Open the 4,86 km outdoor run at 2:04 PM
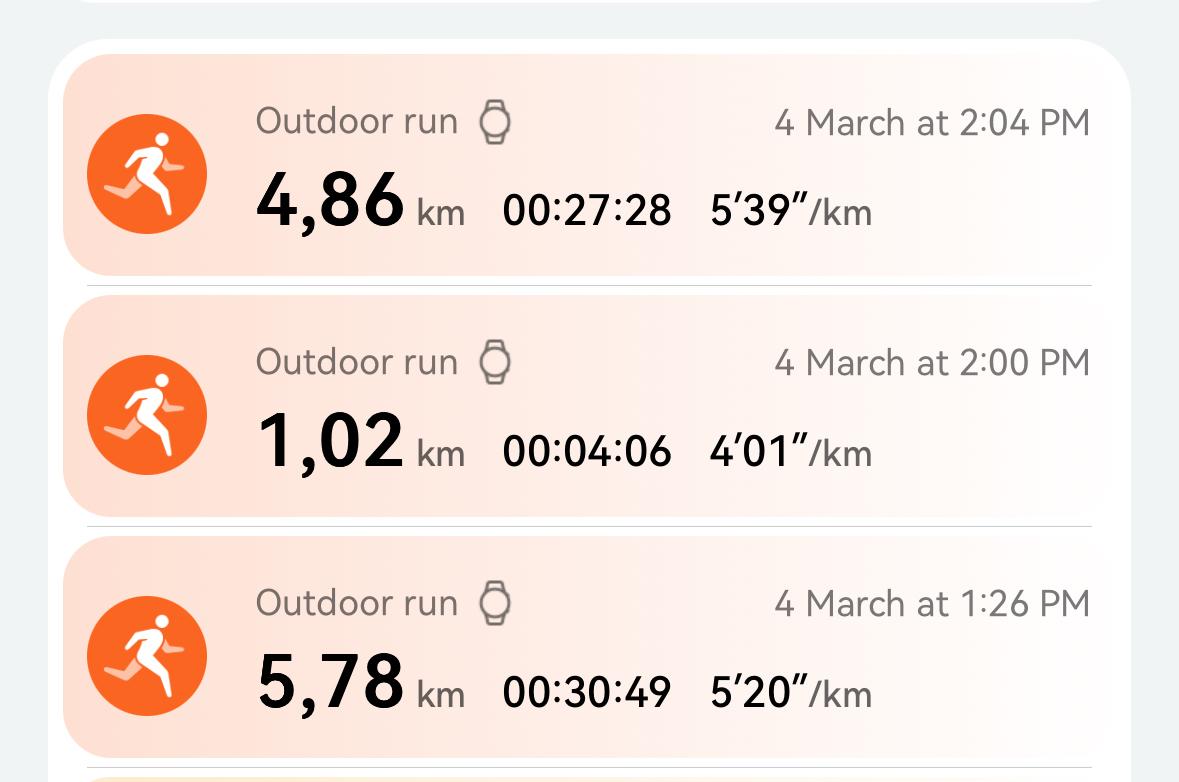Screen dimensions: 1179x782 (589, 165)
